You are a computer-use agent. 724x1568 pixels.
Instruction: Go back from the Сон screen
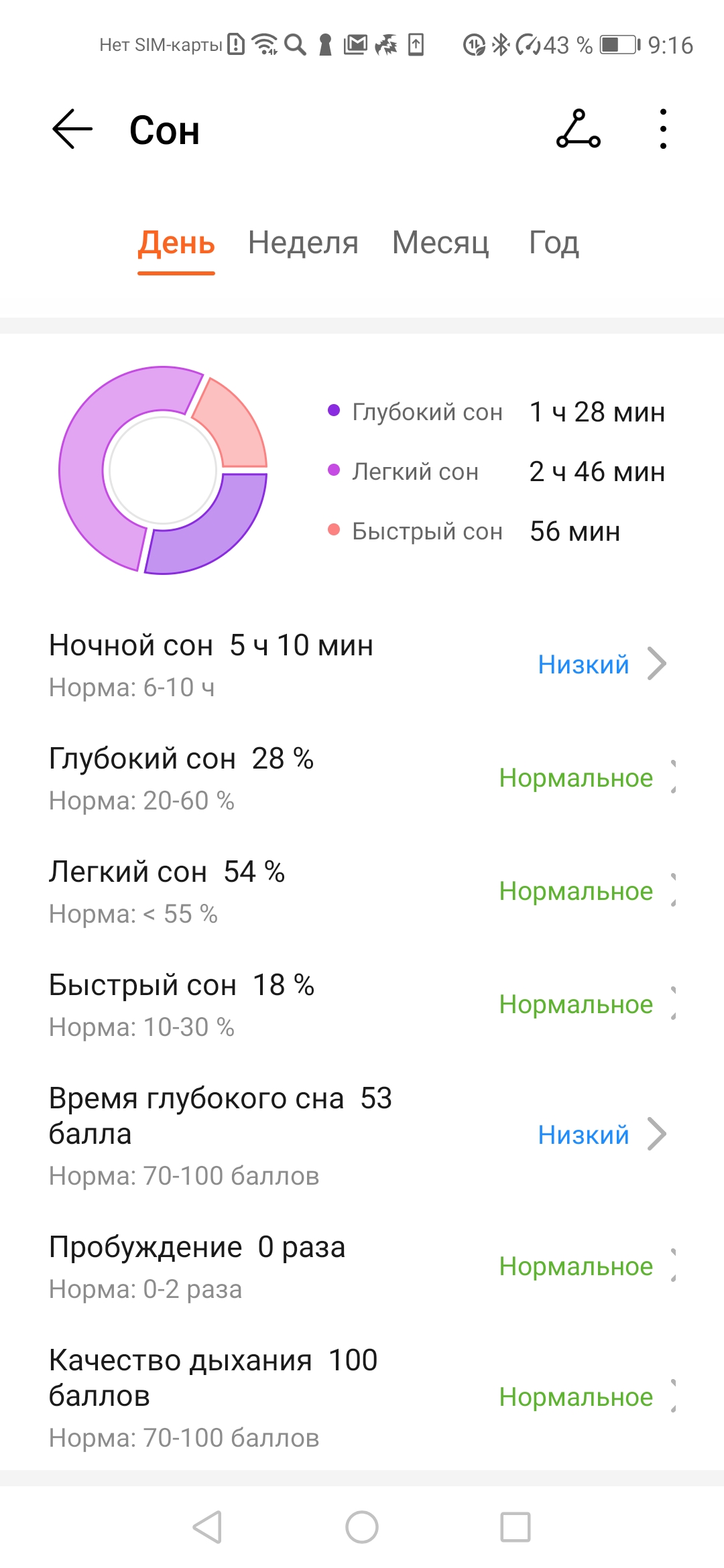point(72,129)
